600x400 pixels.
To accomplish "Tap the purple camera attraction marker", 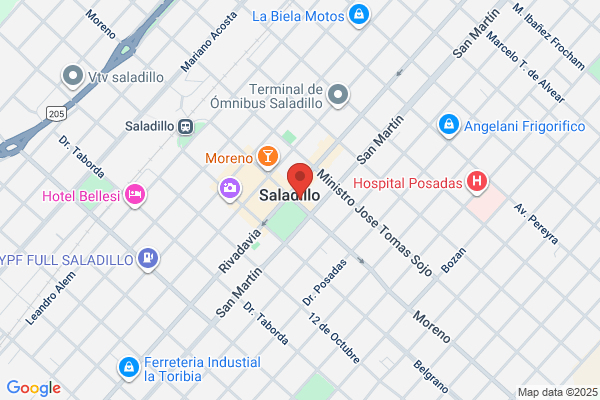I will [230, 189].
